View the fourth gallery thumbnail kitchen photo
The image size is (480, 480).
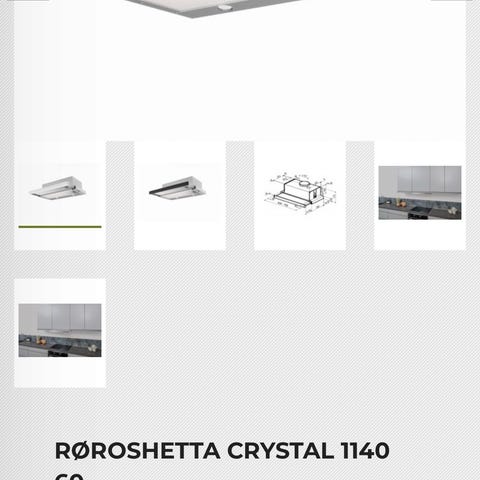pyautogui.click(x=420, y=195)
